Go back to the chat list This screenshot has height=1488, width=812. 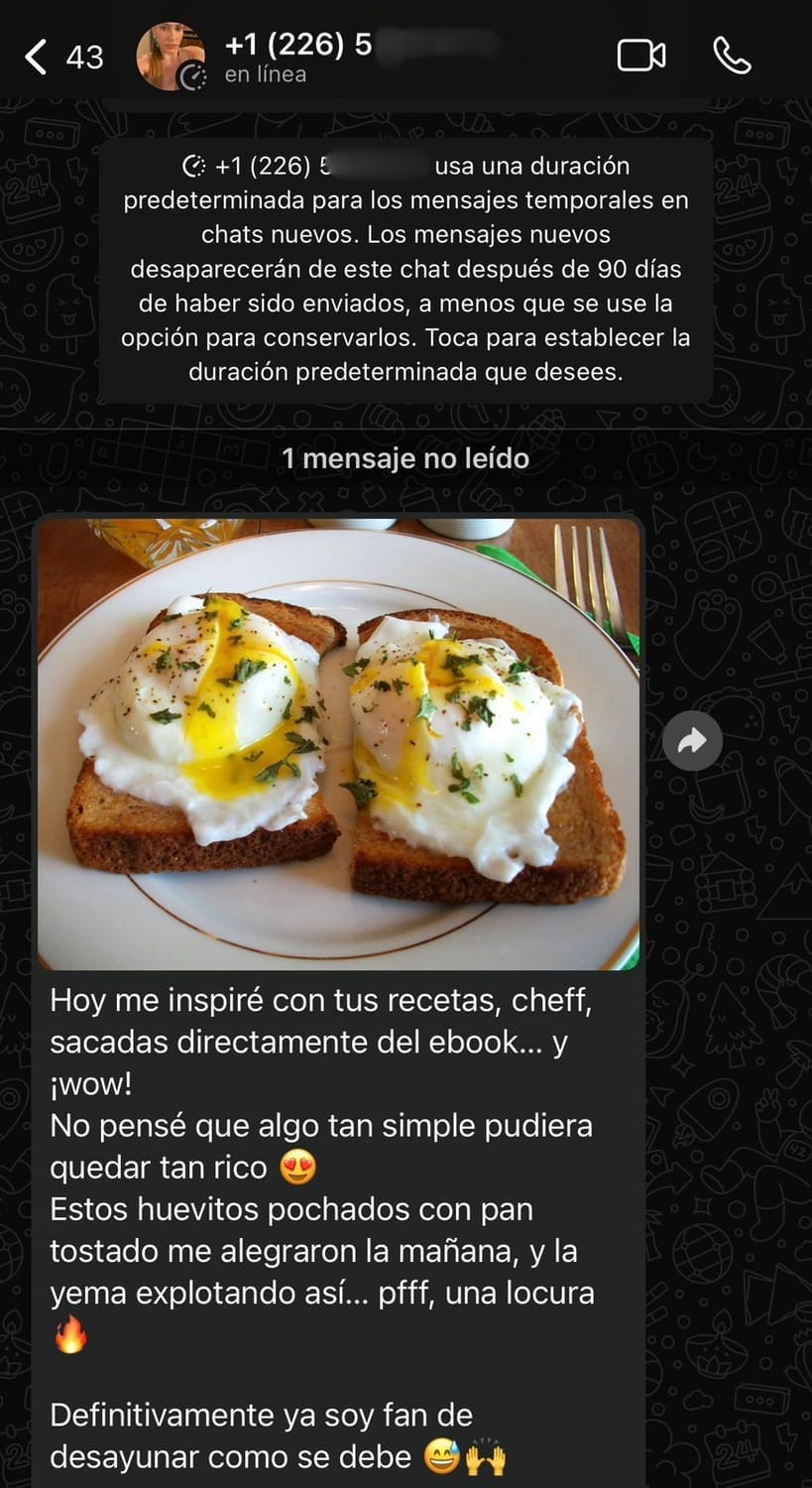(x=38, y=57)
